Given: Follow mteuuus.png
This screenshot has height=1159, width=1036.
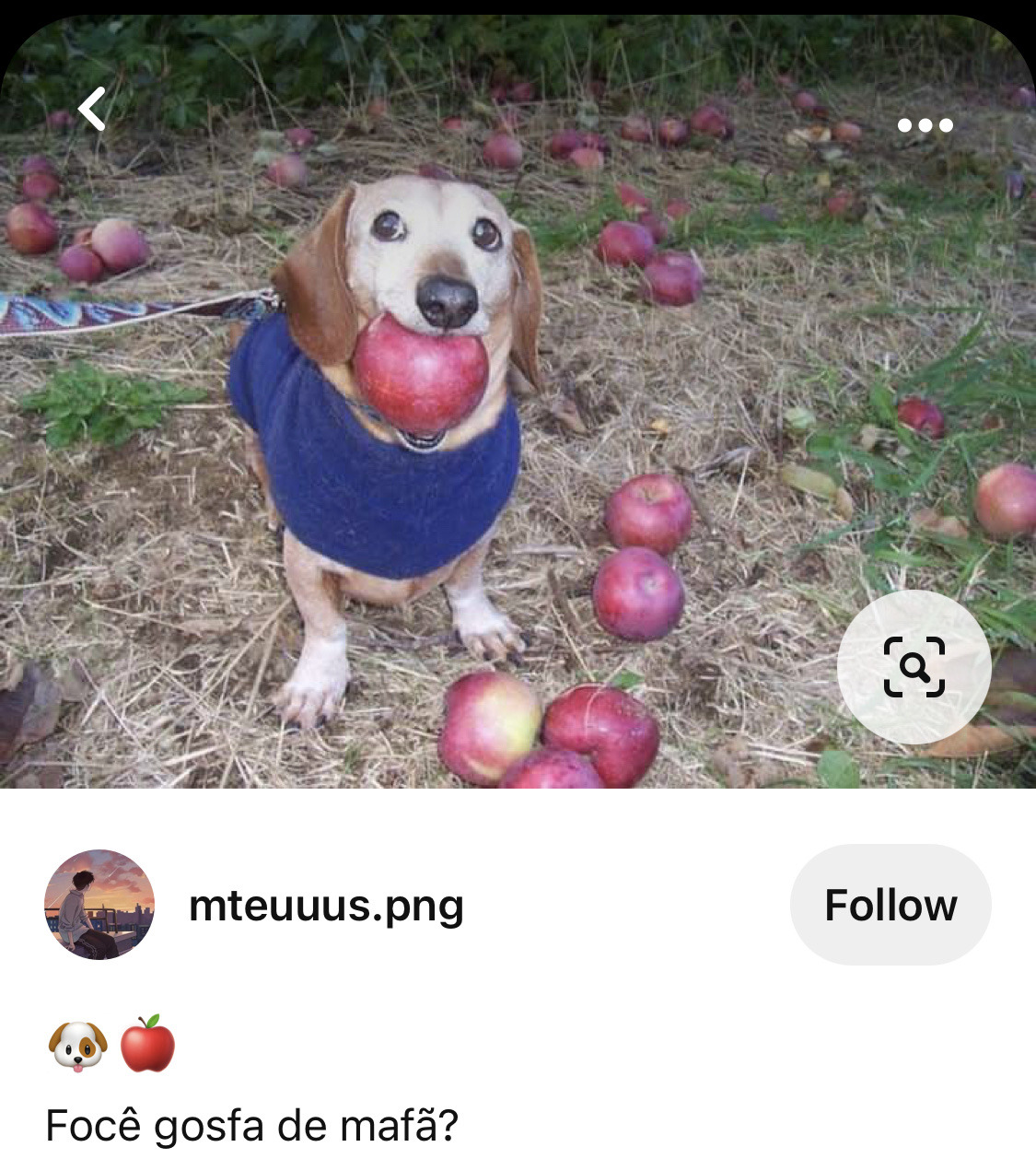Looking at the screenshot, I should click(890, 905).
